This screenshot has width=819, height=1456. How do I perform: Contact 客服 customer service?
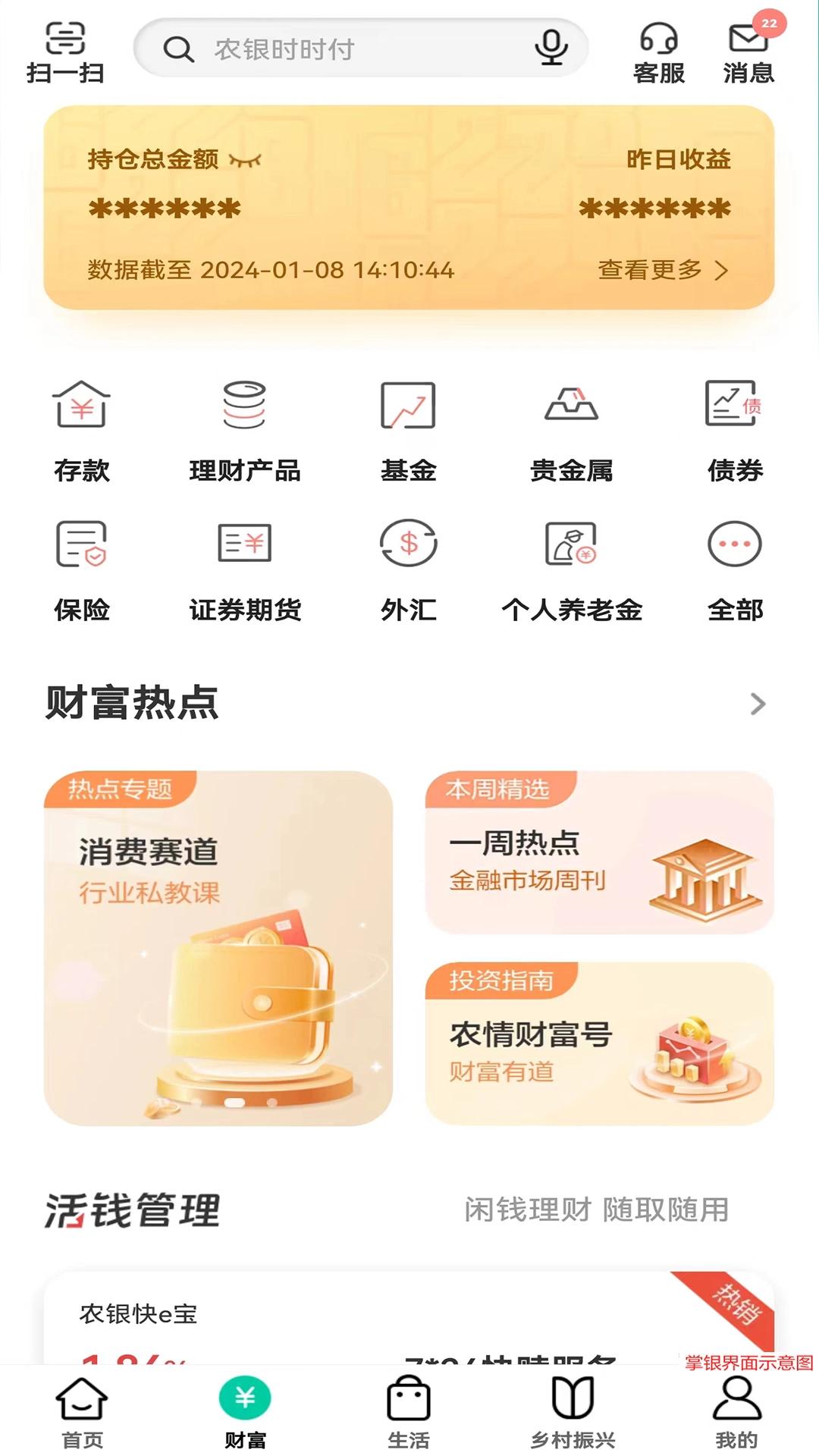coord(659,52)
